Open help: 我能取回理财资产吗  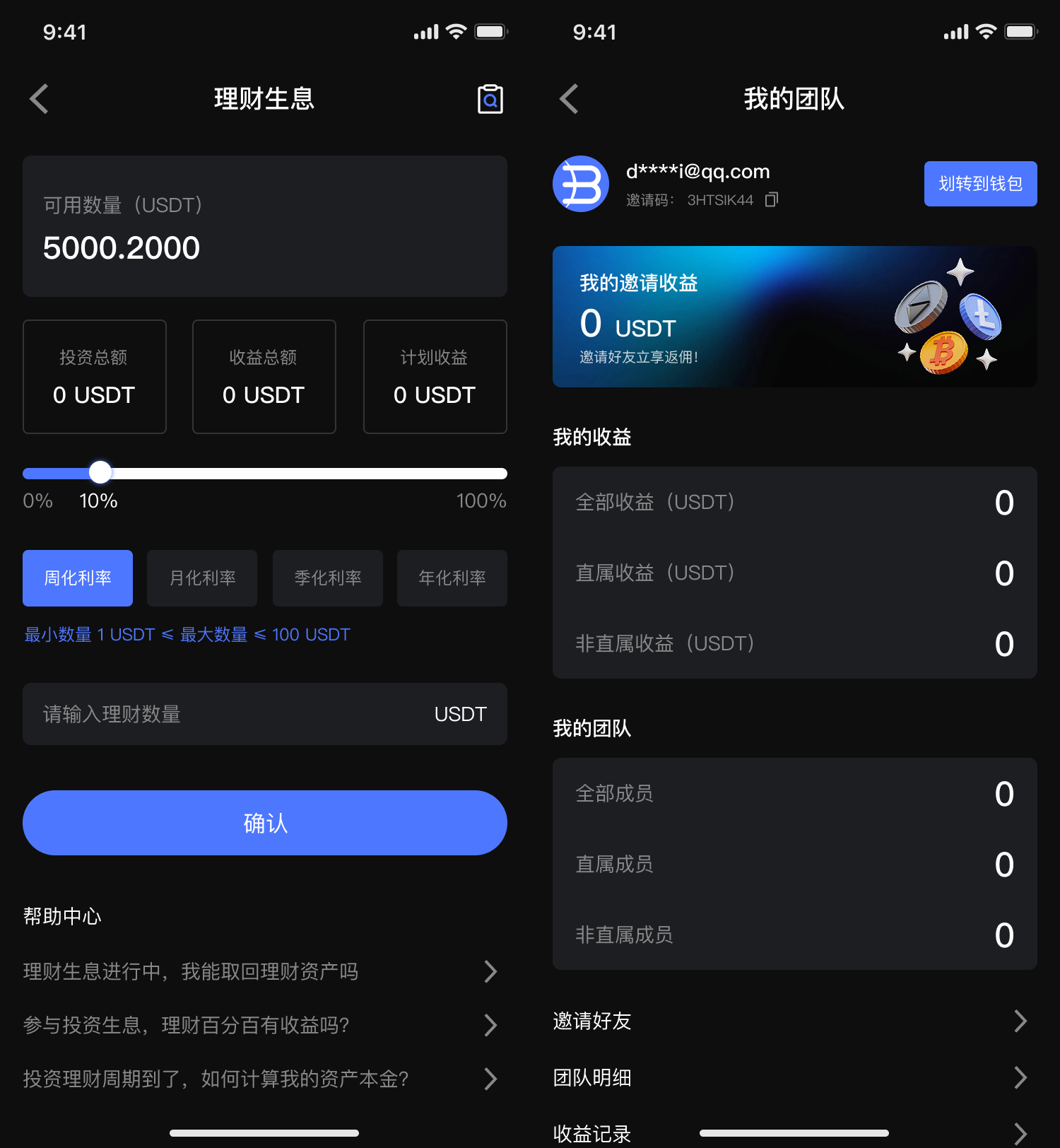tap(261, 971)
